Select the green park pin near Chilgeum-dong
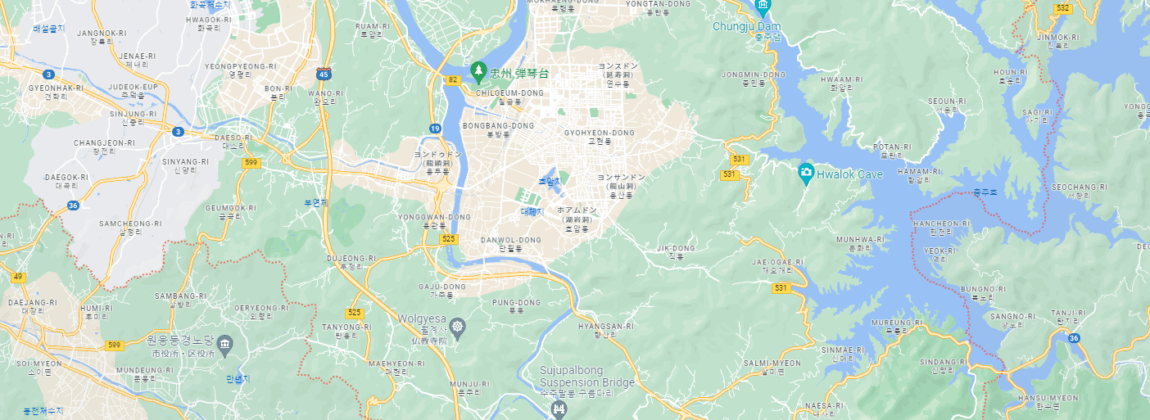1150x420 pixels. (x=478, y=72)
